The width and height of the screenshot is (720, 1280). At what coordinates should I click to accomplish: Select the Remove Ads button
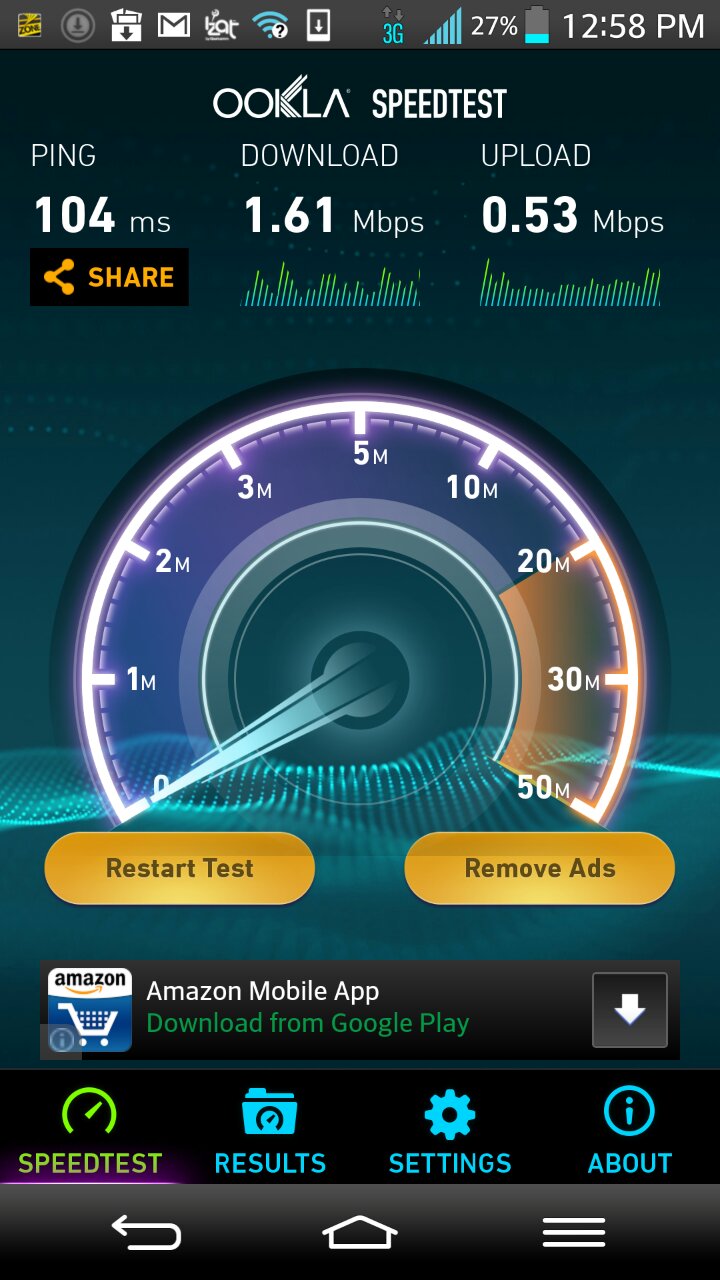pyautogui.click(x=539, y=868)
